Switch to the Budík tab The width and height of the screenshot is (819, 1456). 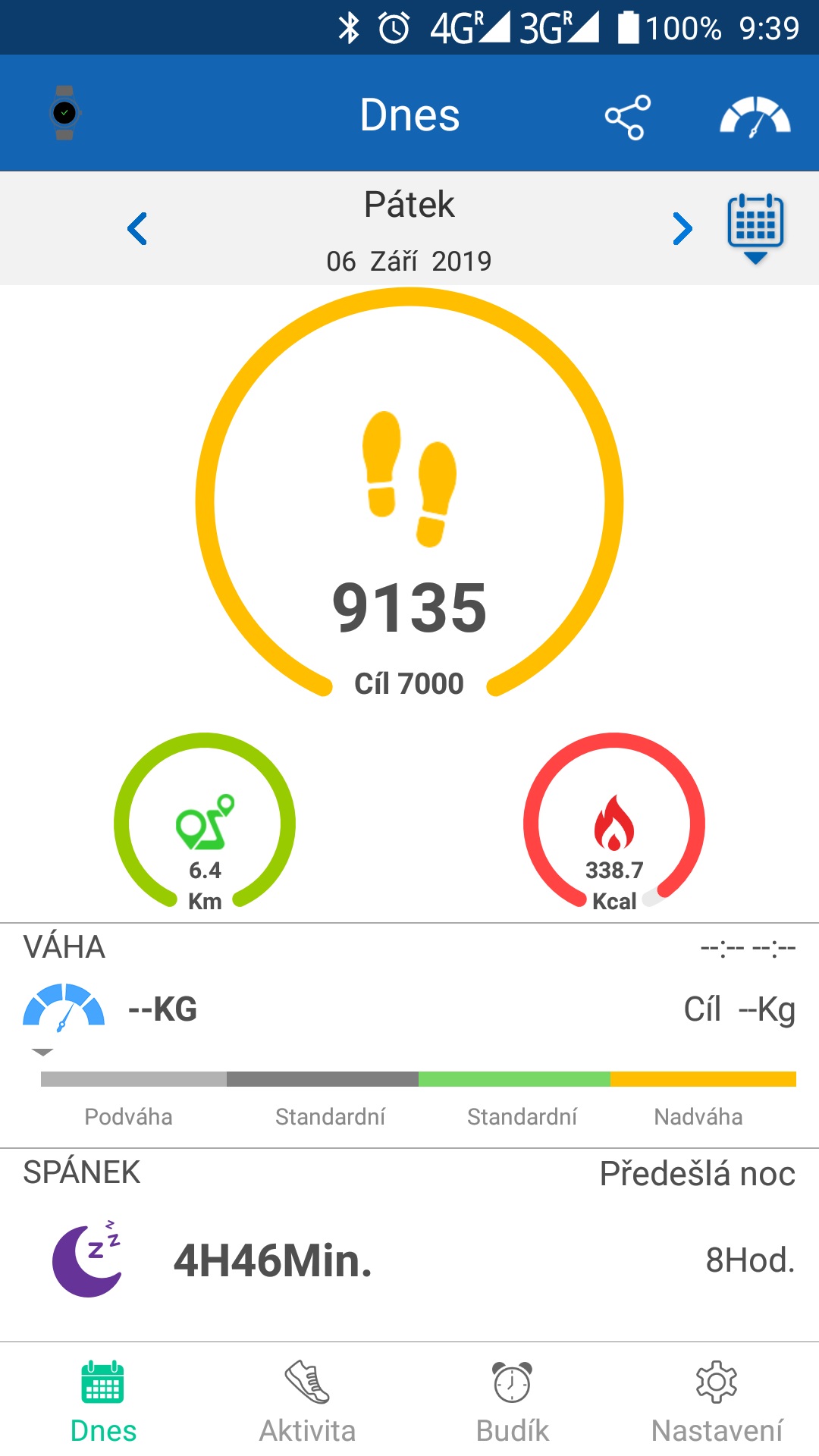point(513,1401)
